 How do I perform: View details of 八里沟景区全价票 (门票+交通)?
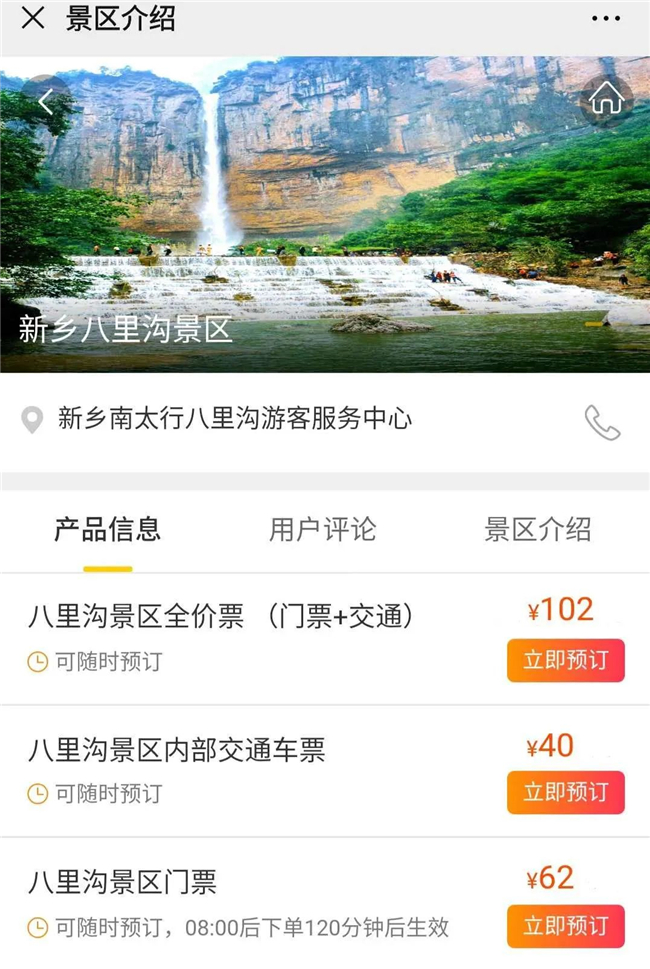coord(220,617)
